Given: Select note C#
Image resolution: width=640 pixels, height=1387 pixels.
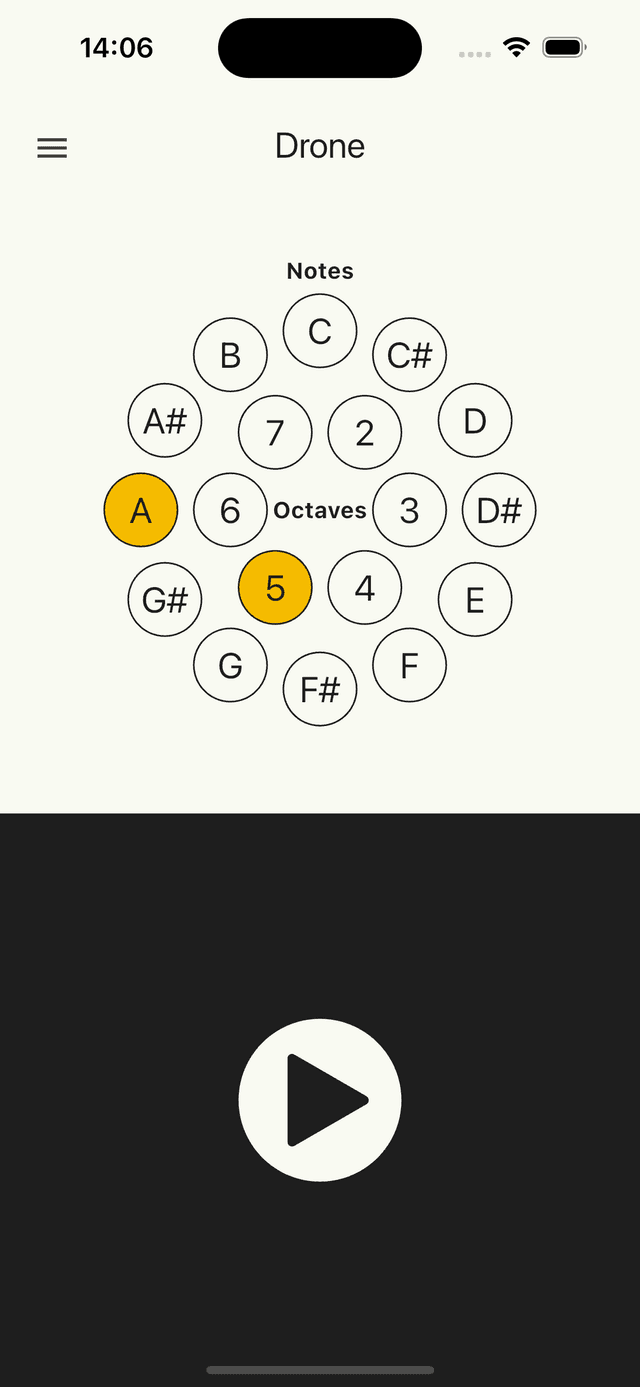Looking at the screenshot, I should click(x=409, y=355).
